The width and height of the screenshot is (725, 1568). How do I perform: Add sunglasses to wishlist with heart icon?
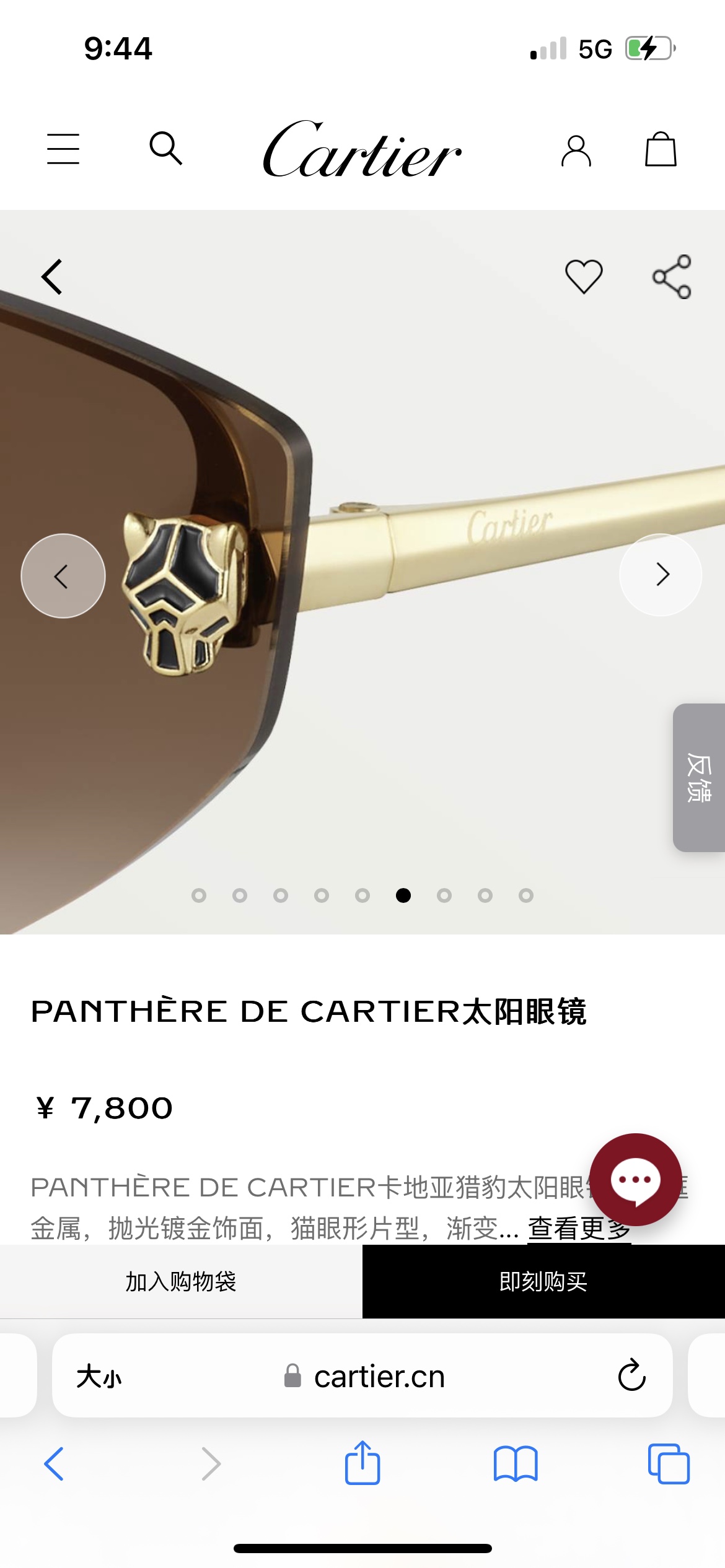tap(583, 276)
